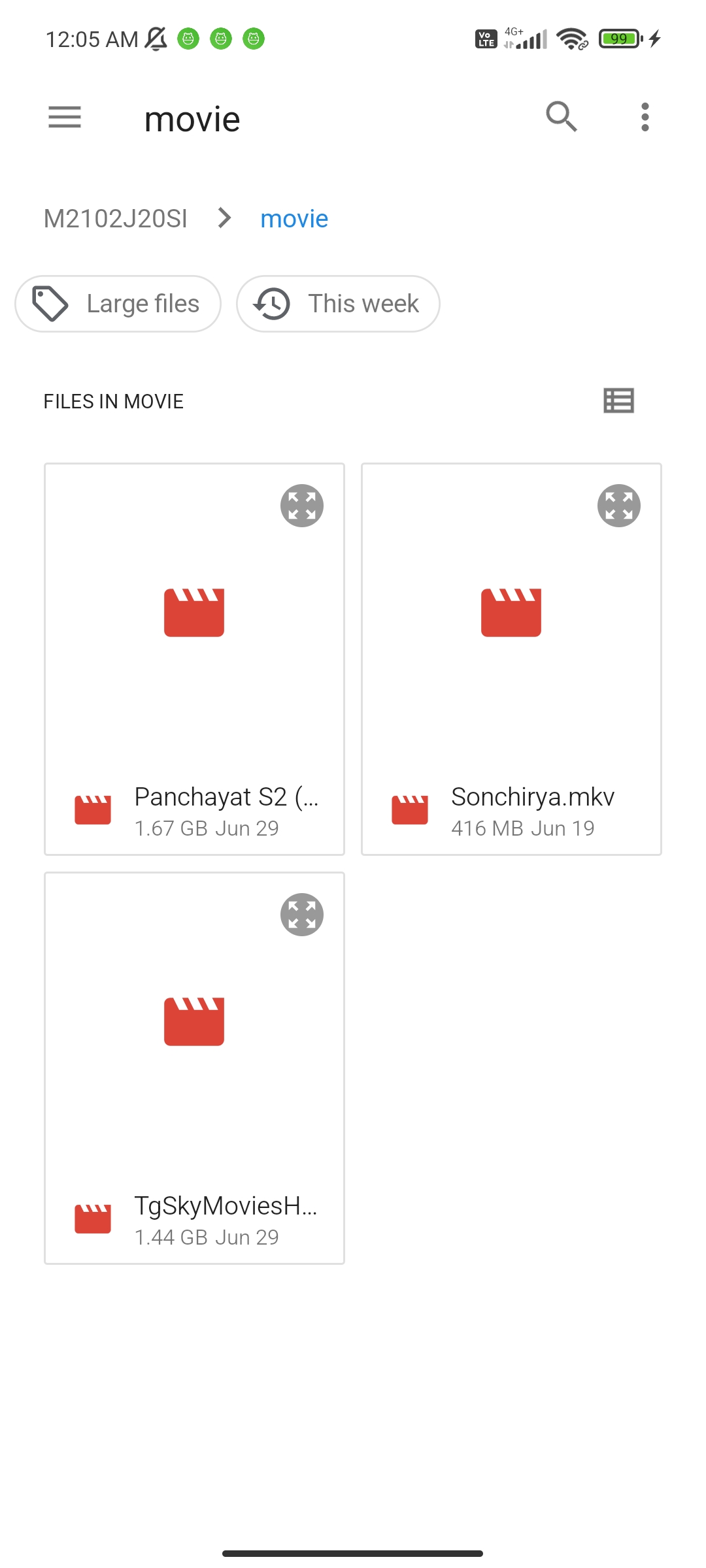
Task: Expand preview of Panchayat S2 file
Action: point(302,506)
